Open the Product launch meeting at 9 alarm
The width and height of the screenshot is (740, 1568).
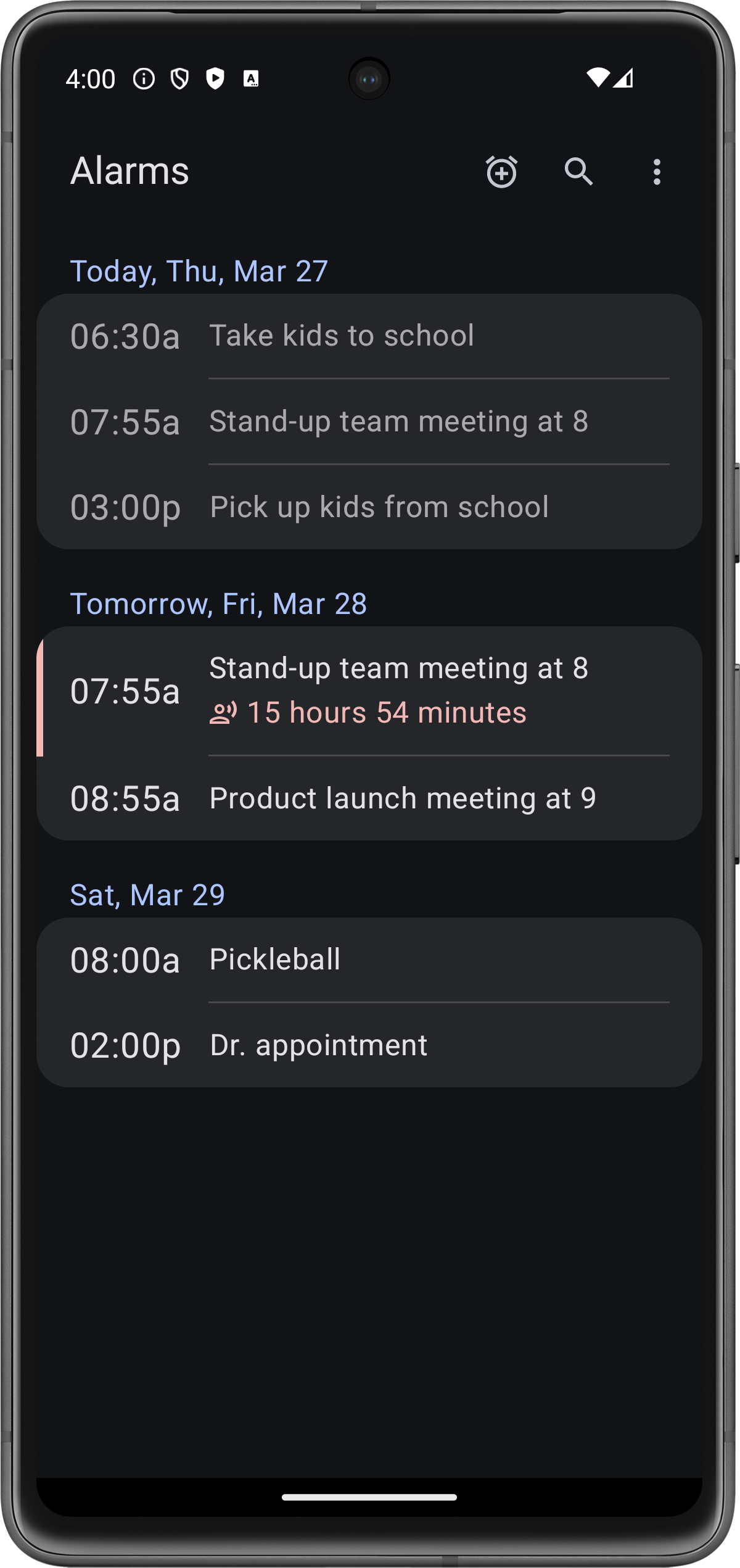pos(369,799)
